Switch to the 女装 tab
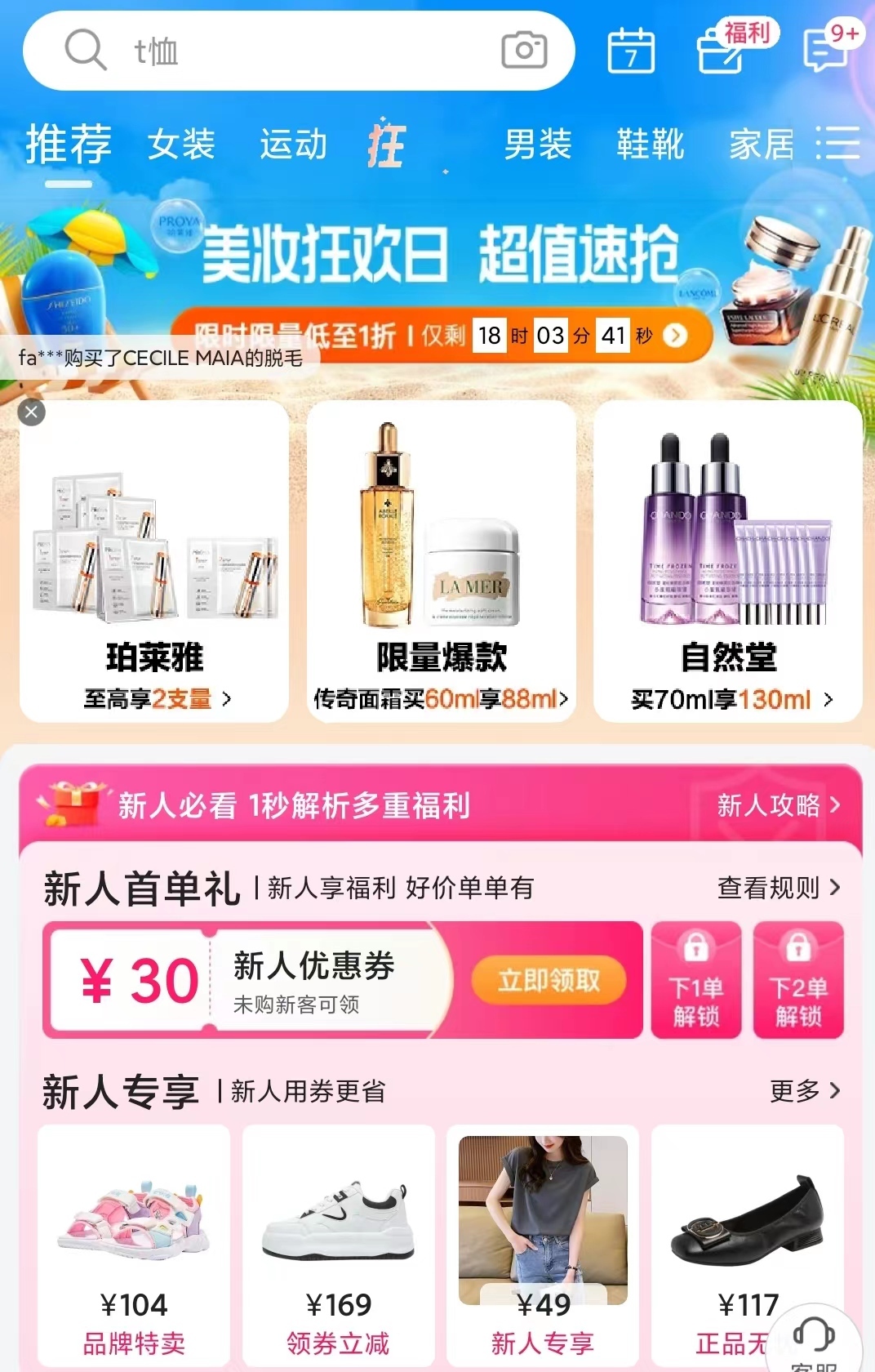Viewport: 875px width, 1372px height. point(181,145)
